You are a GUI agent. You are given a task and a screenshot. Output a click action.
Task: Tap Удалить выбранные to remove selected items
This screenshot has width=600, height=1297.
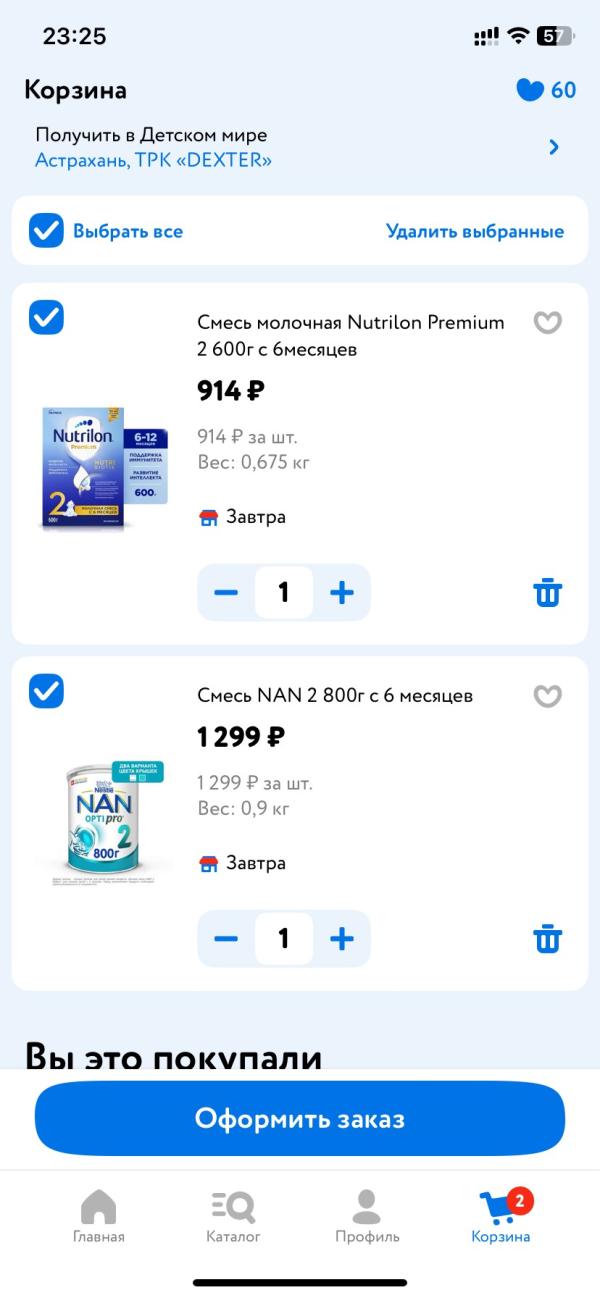tap(475, 231)
